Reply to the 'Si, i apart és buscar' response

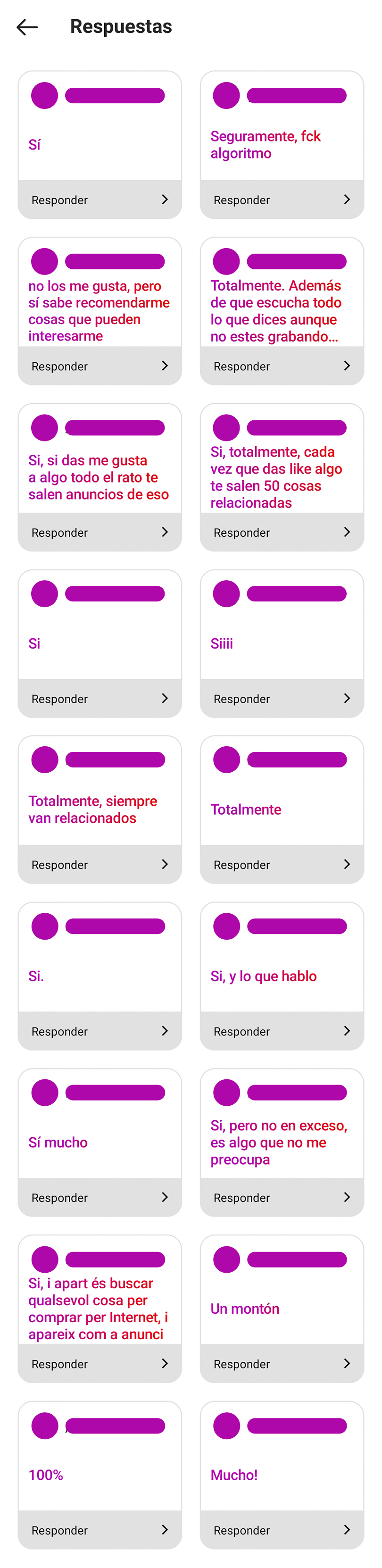pyautogui.click(x=100, y=1363)
